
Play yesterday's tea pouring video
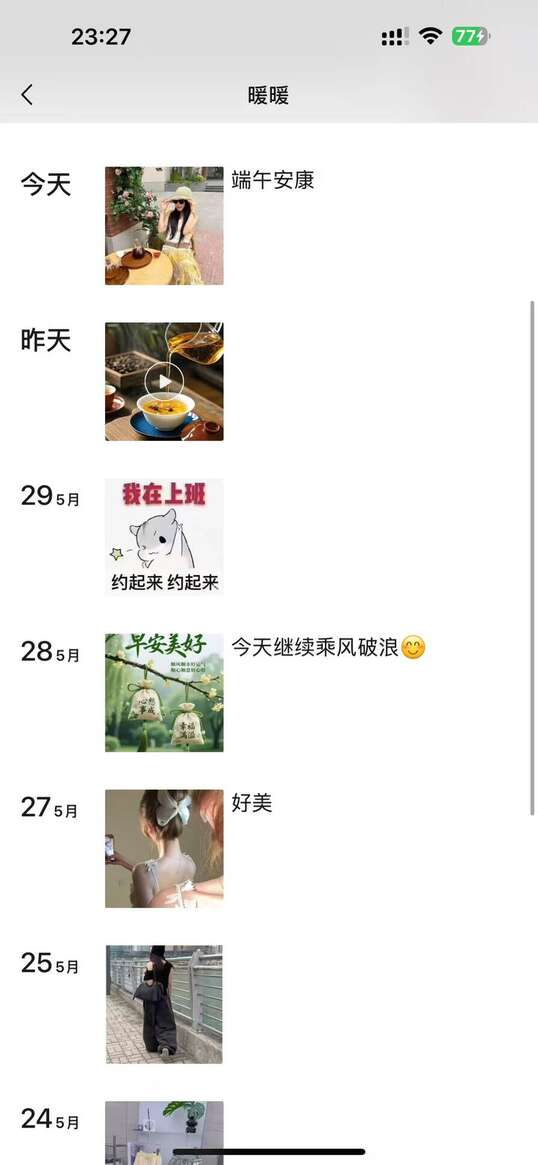pos(164,382)
